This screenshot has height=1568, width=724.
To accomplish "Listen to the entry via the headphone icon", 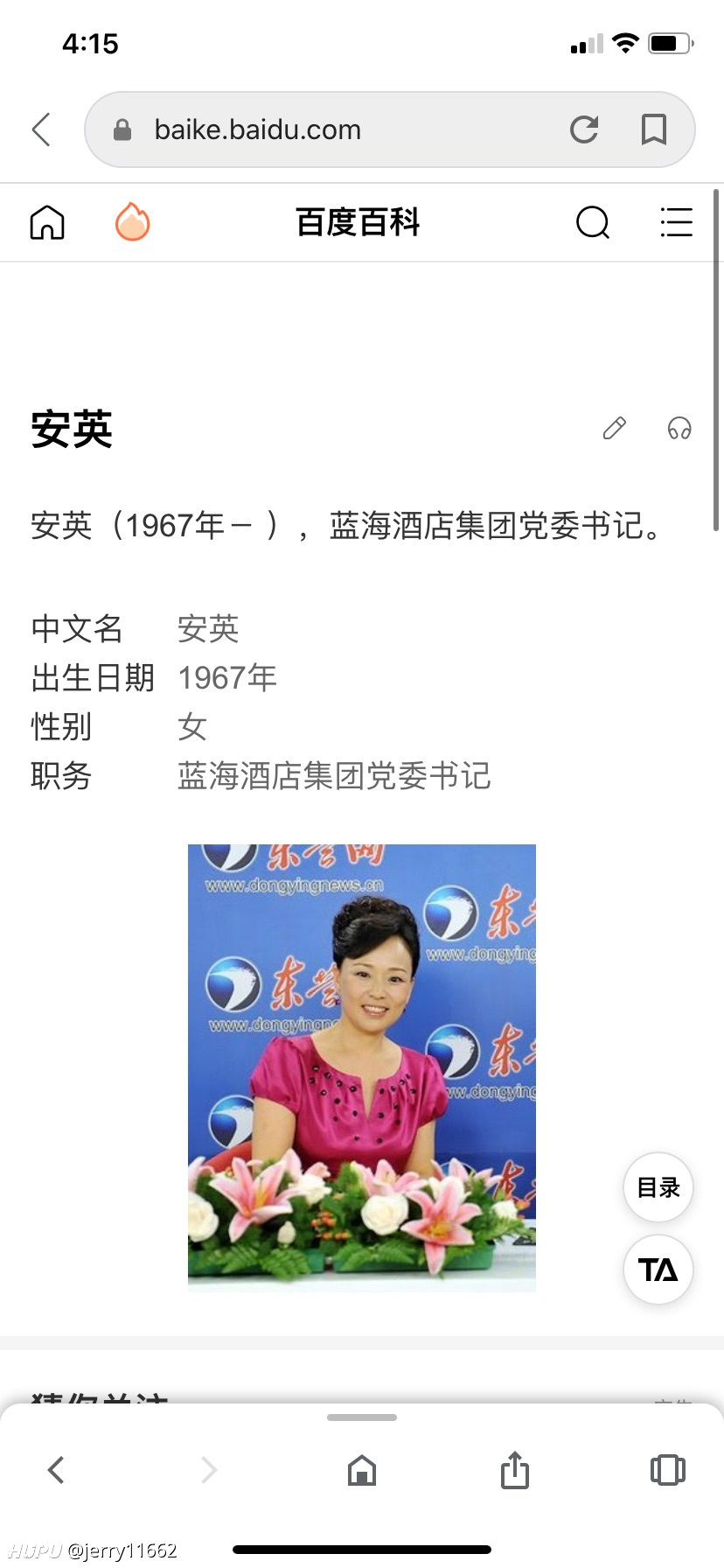I will (x=679, y=428).
